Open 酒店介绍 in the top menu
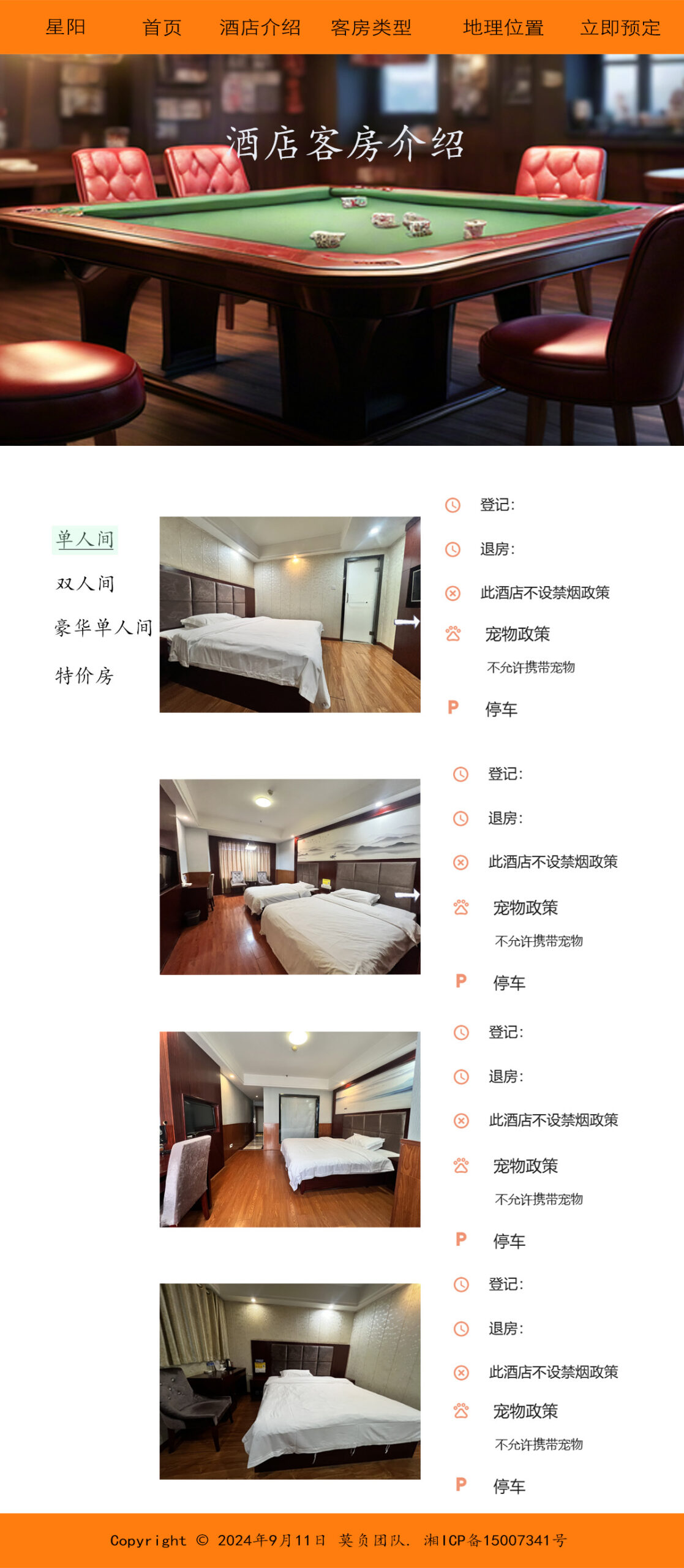This screenshot has width=684, height=1568. pos(260,28)
